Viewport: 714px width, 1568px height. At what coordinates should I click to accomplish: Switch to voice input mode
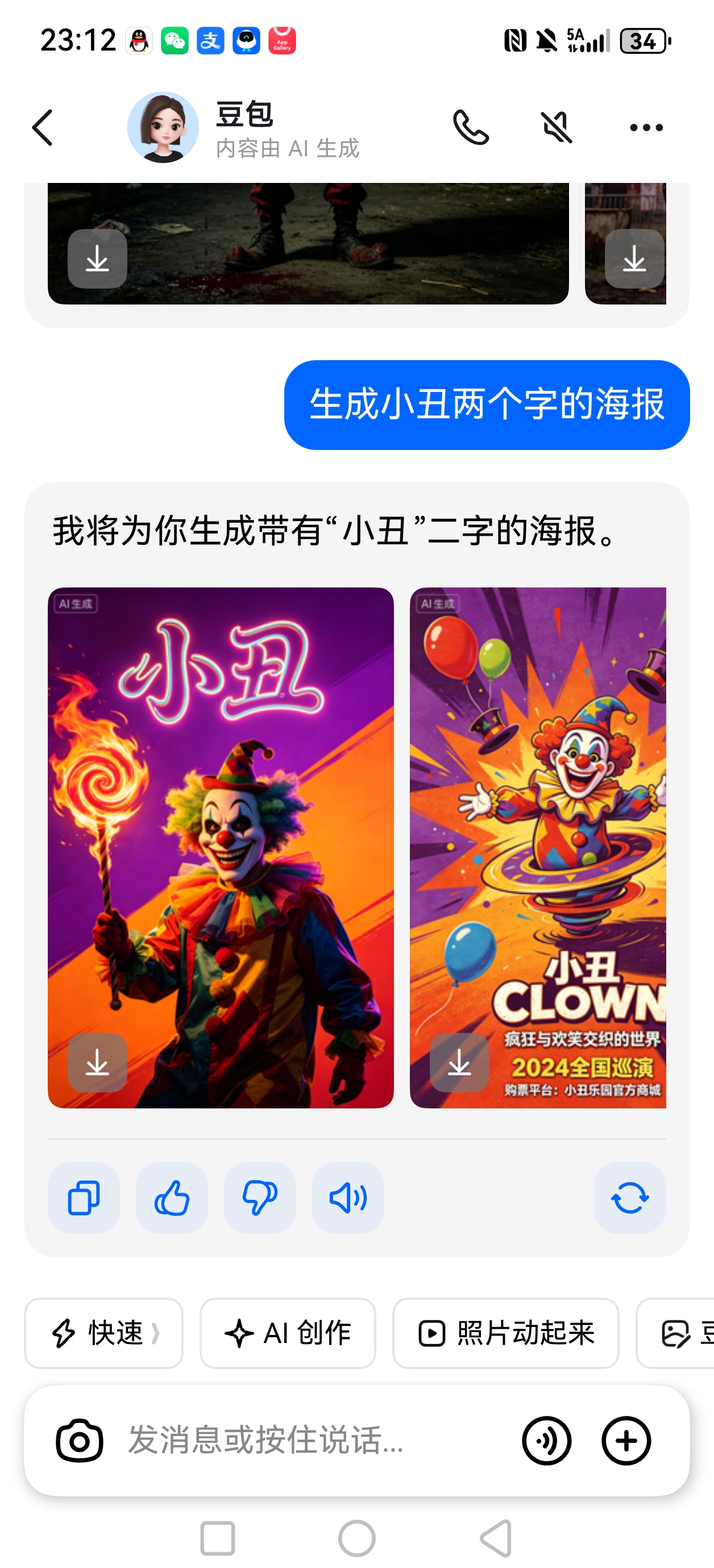point(546,1441)
